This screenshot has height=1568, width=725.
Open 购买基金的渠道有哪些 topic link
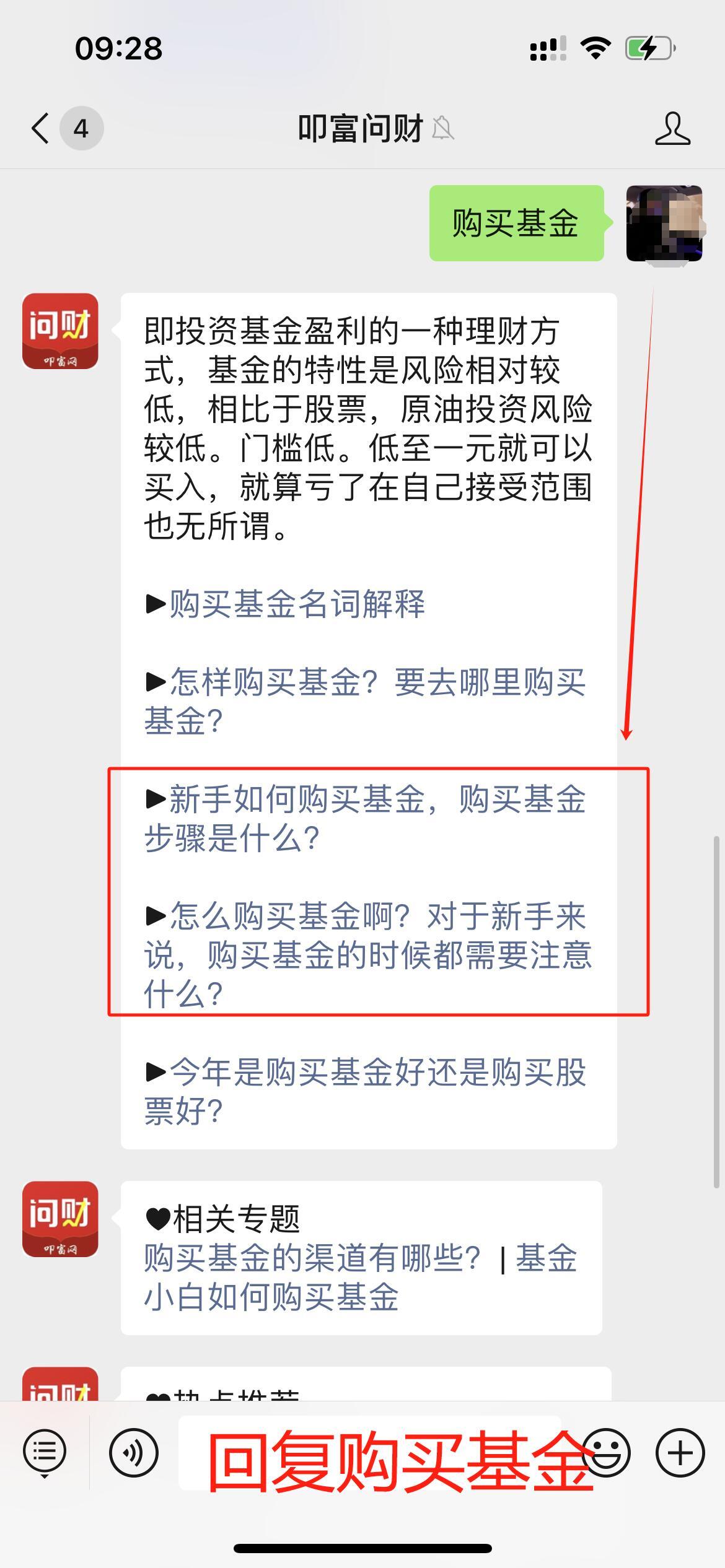coord(312,1259)
